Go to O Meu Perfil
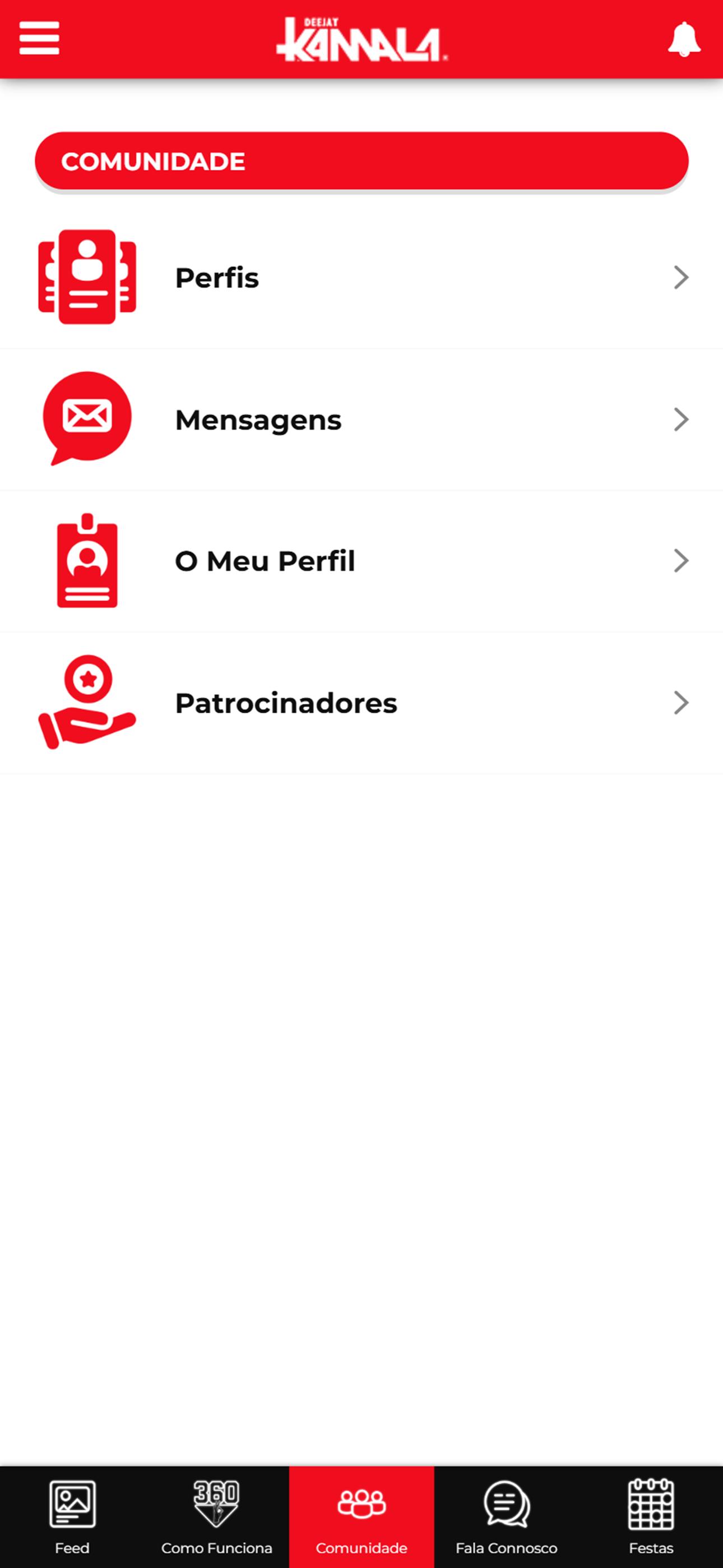Image resolution: width=723 pixels, height=1568 pixels. pos(361,561)
